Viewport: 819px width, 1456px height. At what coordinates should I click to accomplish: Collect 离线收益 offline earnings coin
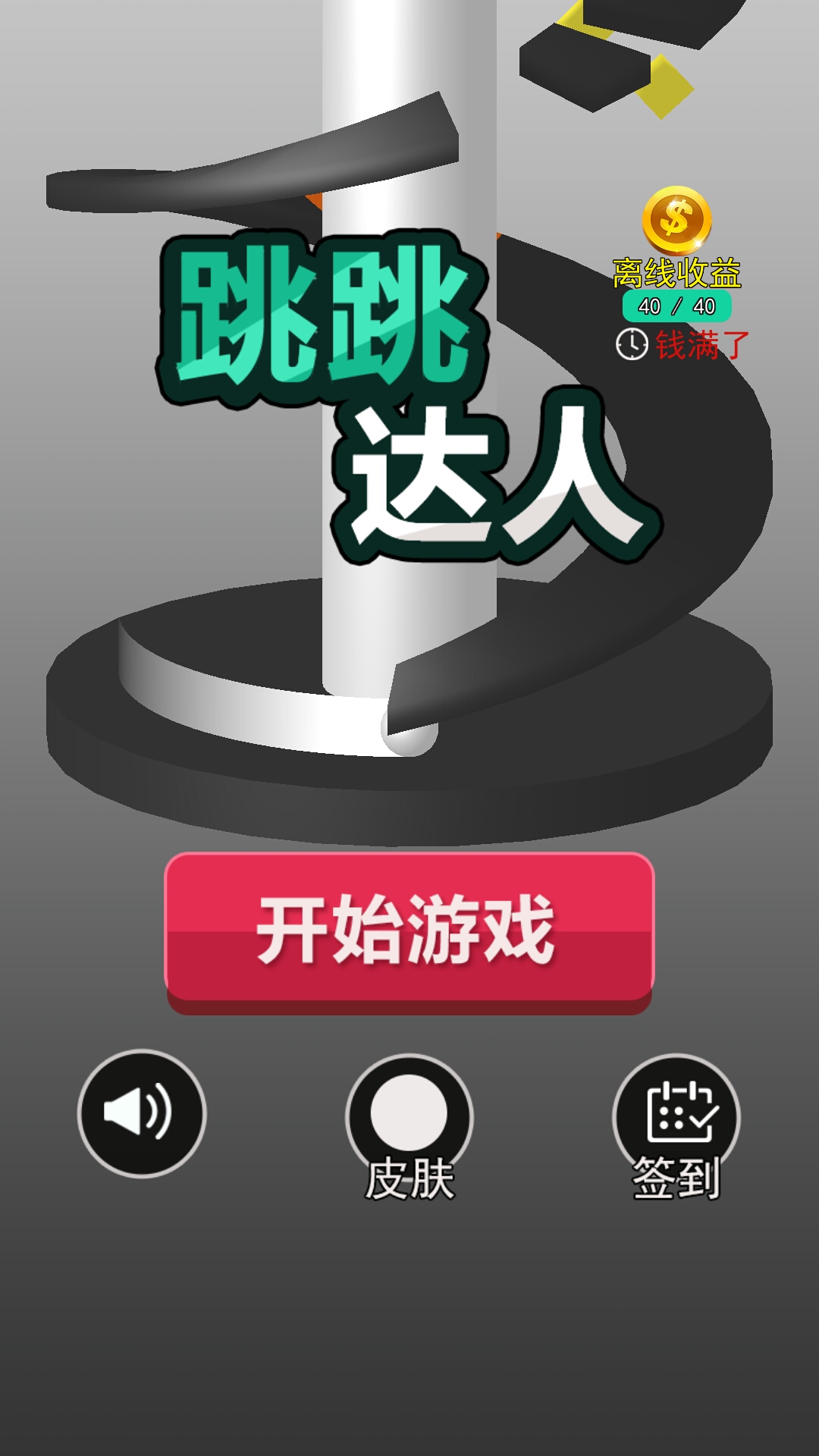[676, 221]
